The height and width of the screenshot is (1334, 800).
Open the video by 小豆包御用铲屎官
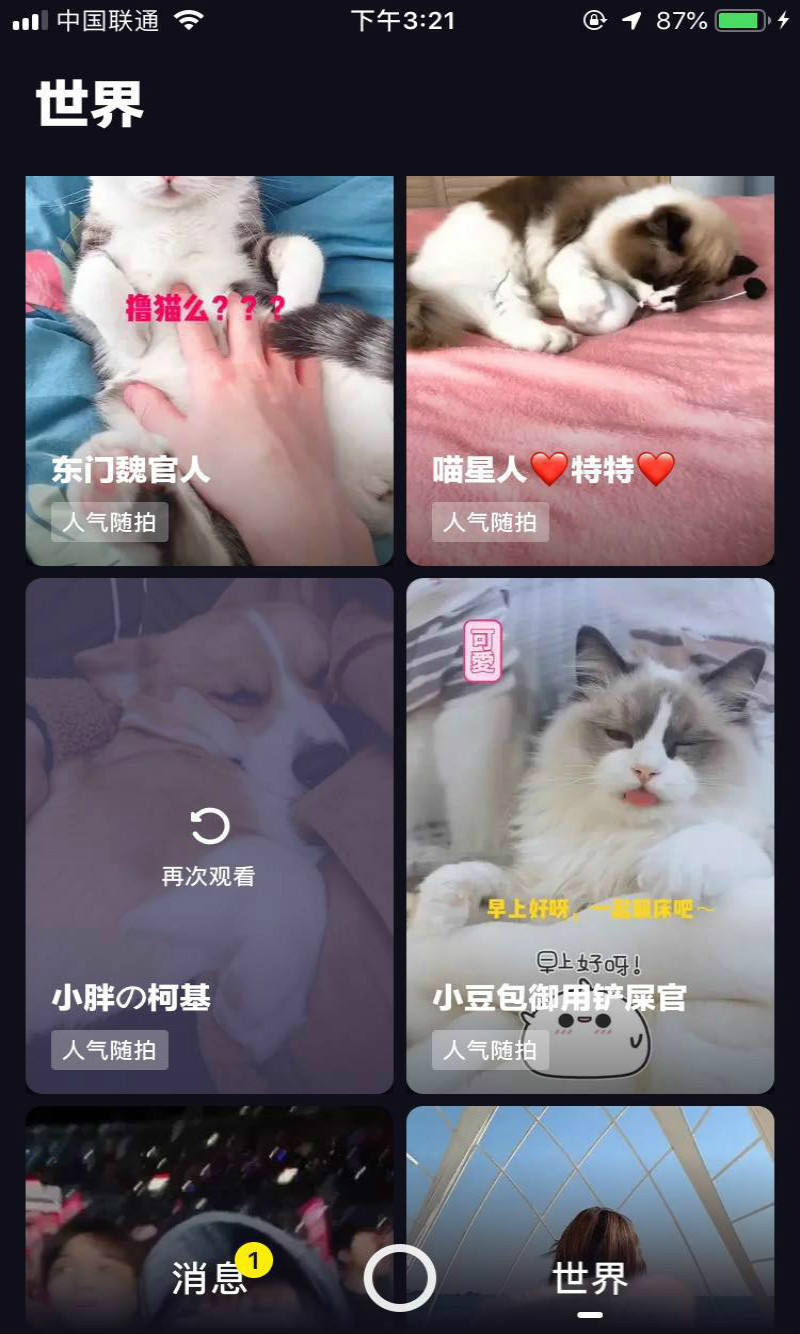pyautogui.click(x=590, y=836)
